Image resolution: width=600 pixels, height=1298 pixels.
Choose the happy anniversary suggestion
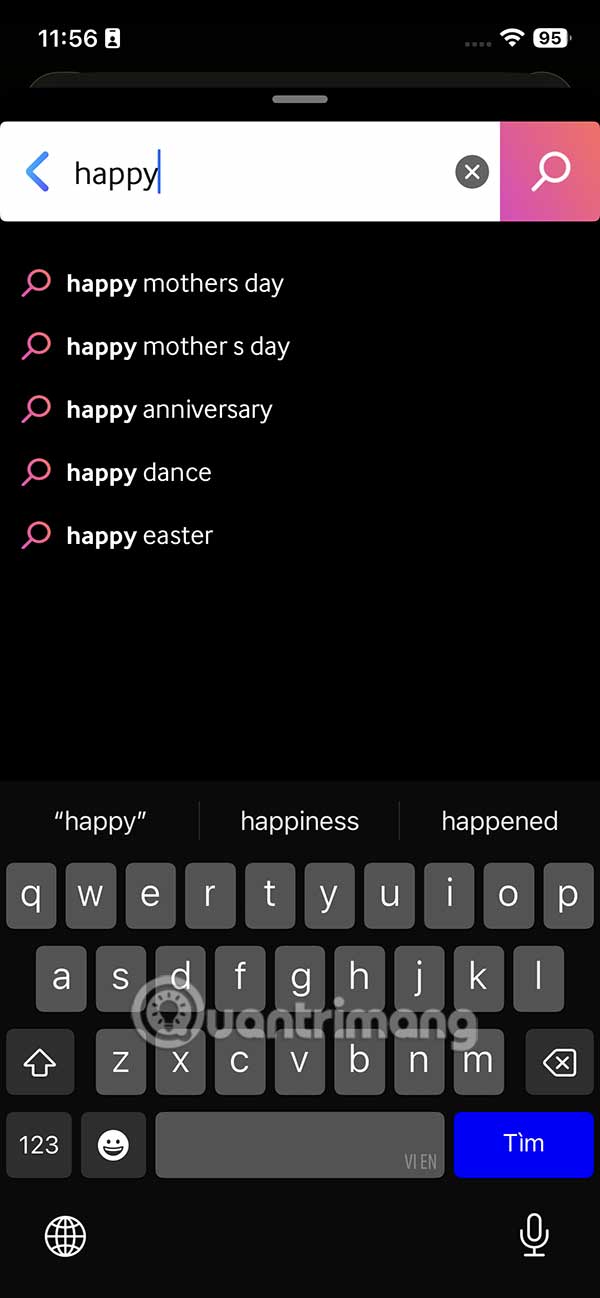168,409
